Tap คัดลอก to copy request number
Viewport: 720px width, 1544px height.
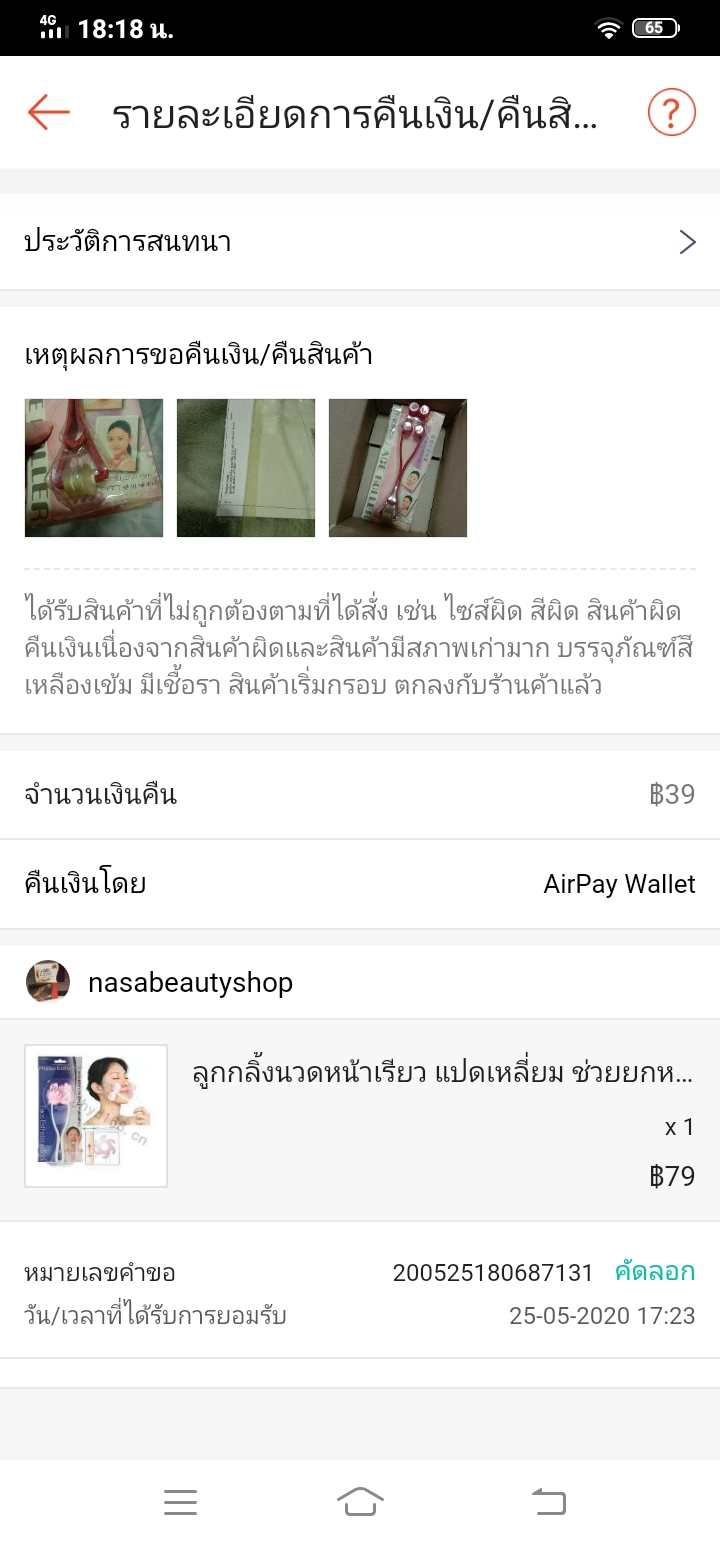(x=655, y=1272)
